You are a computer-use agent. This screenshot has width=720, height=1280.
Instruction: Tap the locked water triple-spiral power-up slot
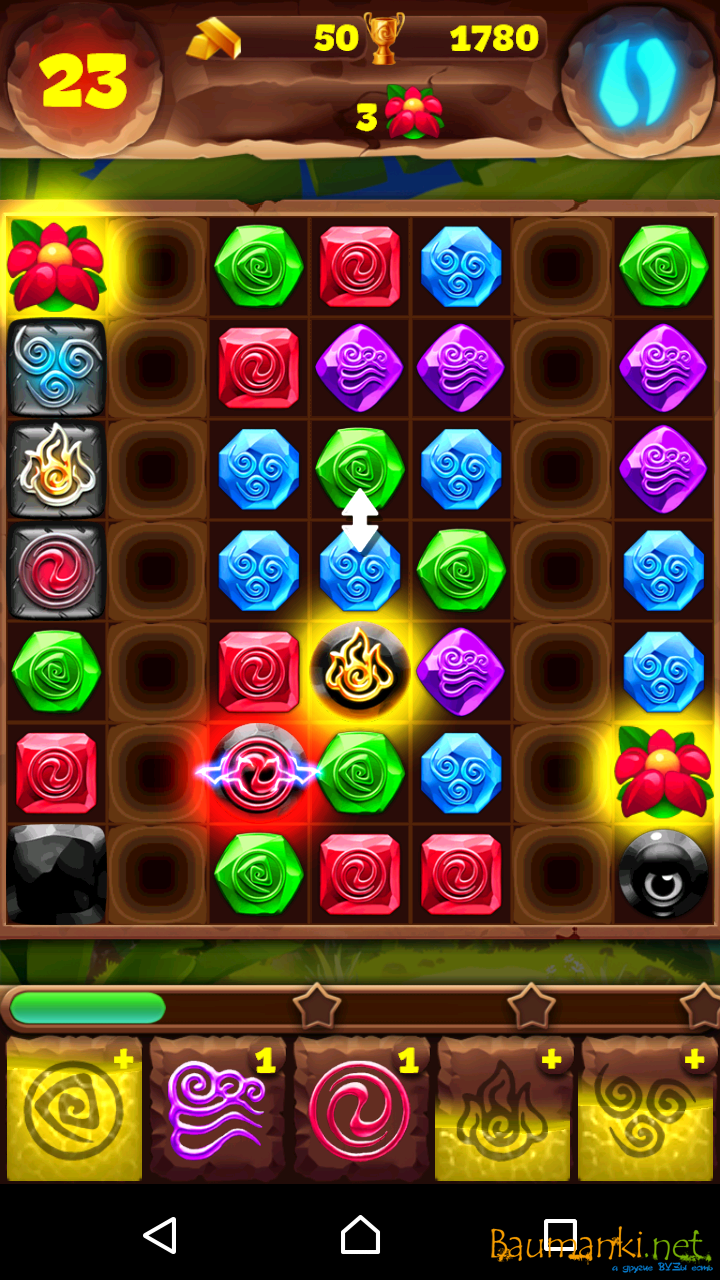pos(647,1108)
